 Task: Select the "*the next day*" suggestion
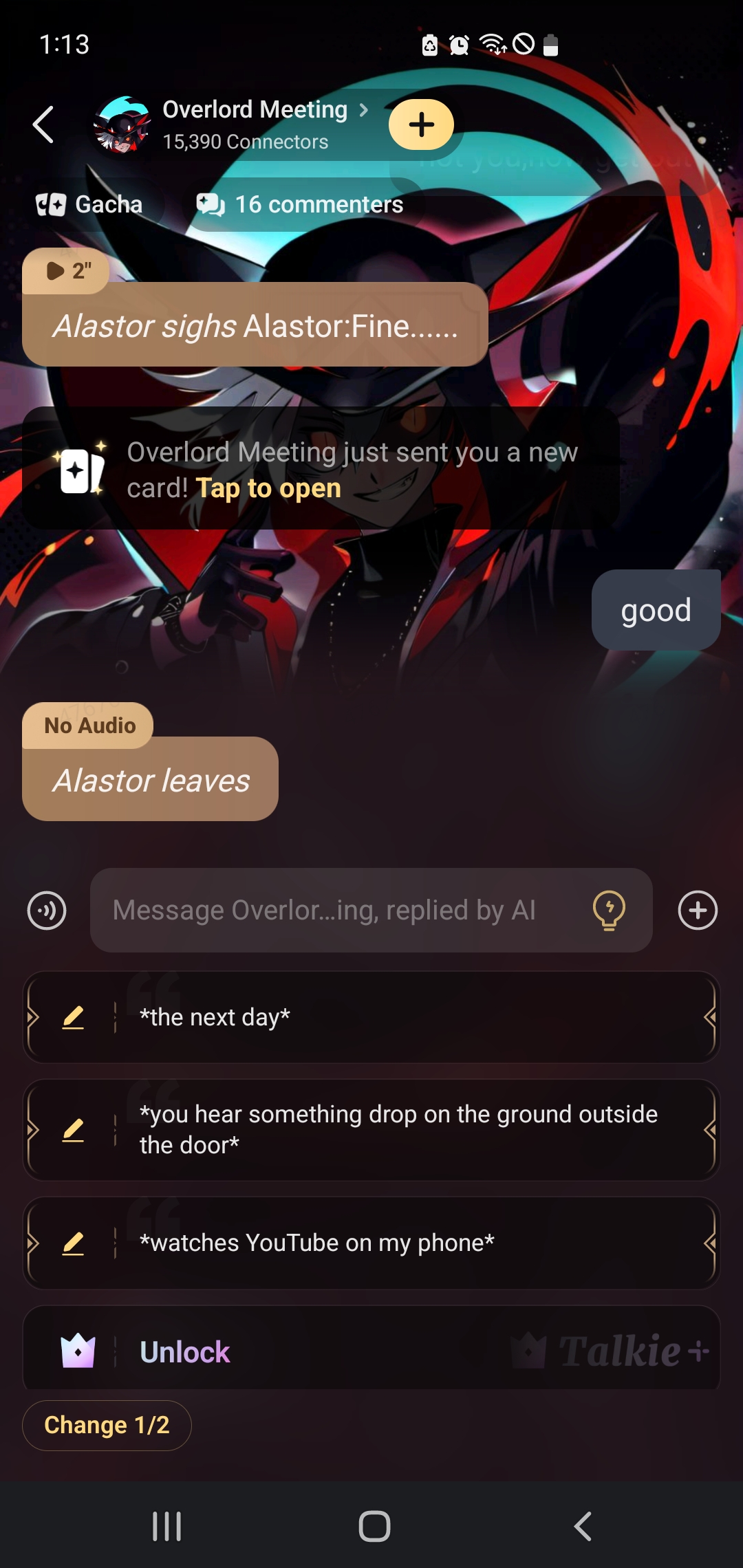[413, 1017]
